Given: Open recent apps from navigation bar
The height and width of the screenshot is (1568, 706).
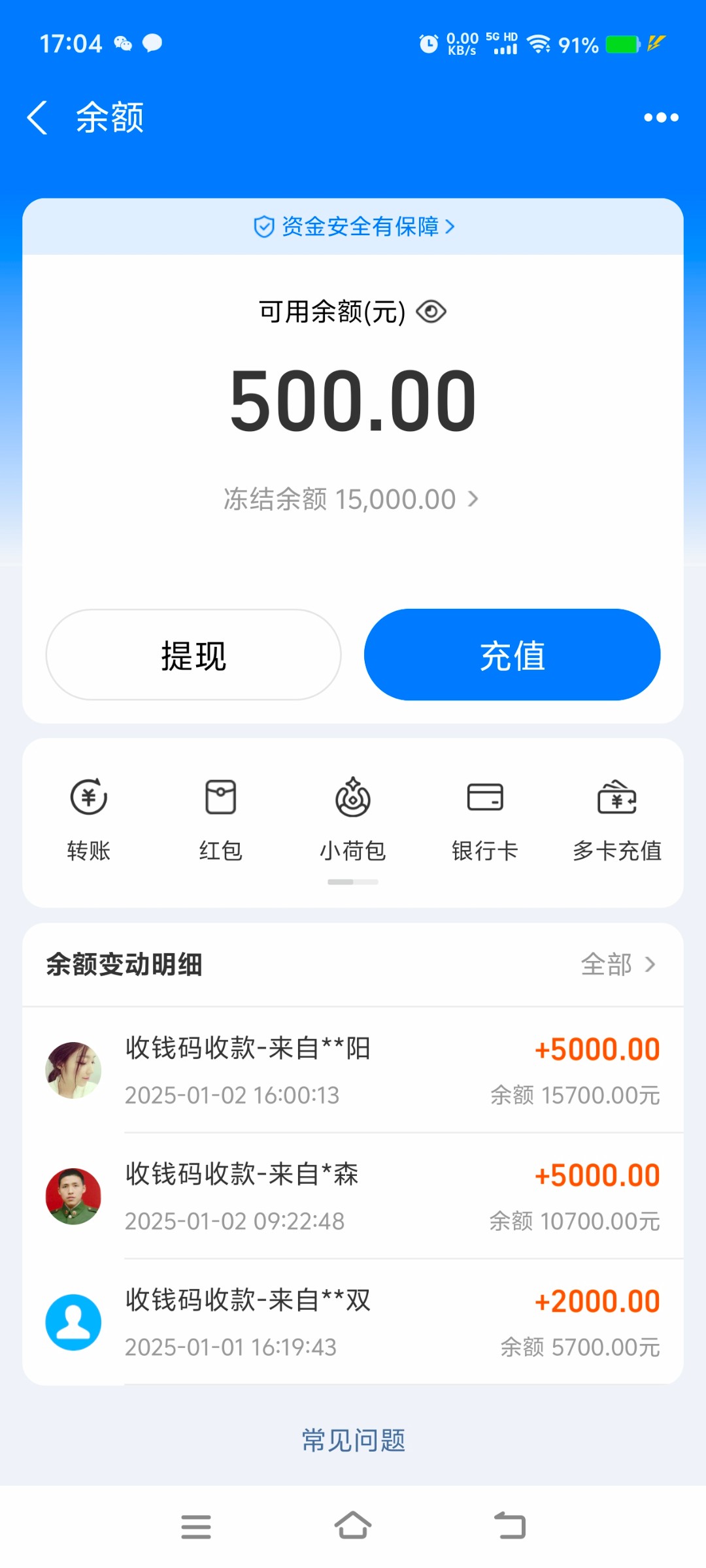Looking at the screenshot, I should 196,1526.
